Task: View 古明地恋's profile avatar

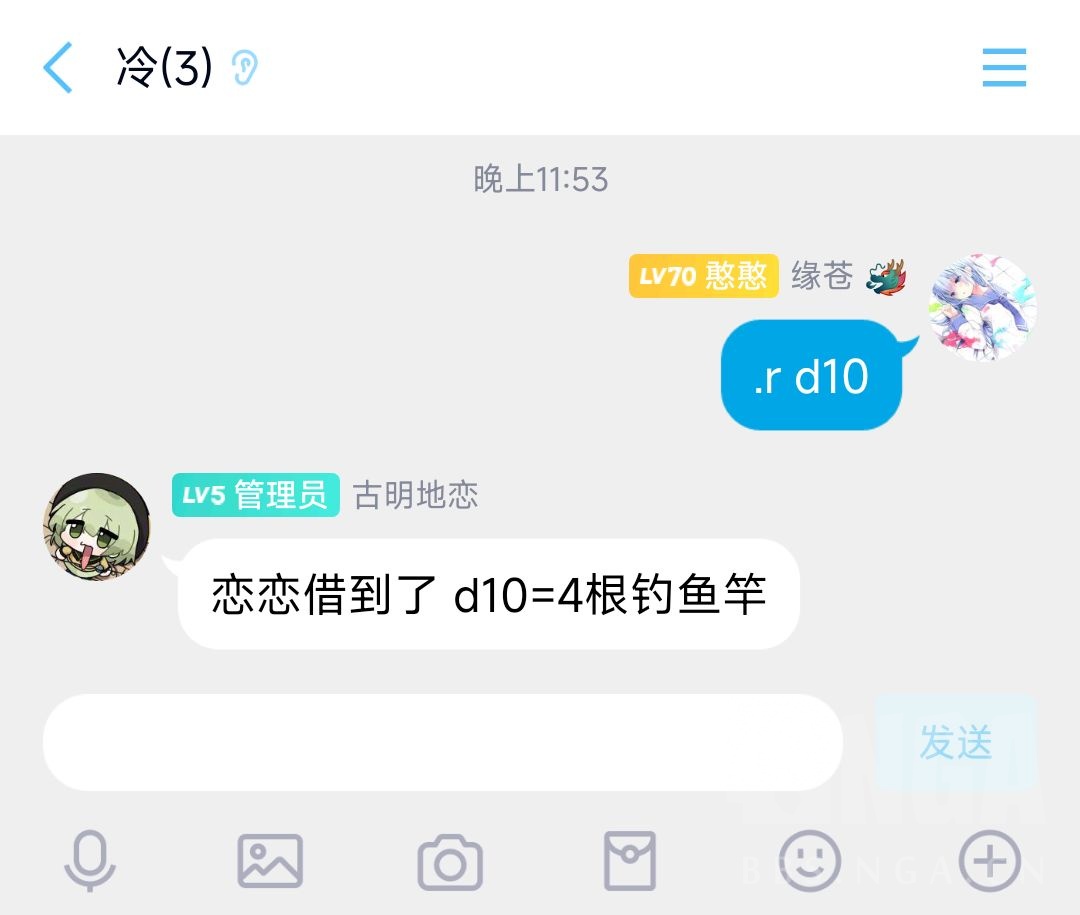Action: (96, 526)
